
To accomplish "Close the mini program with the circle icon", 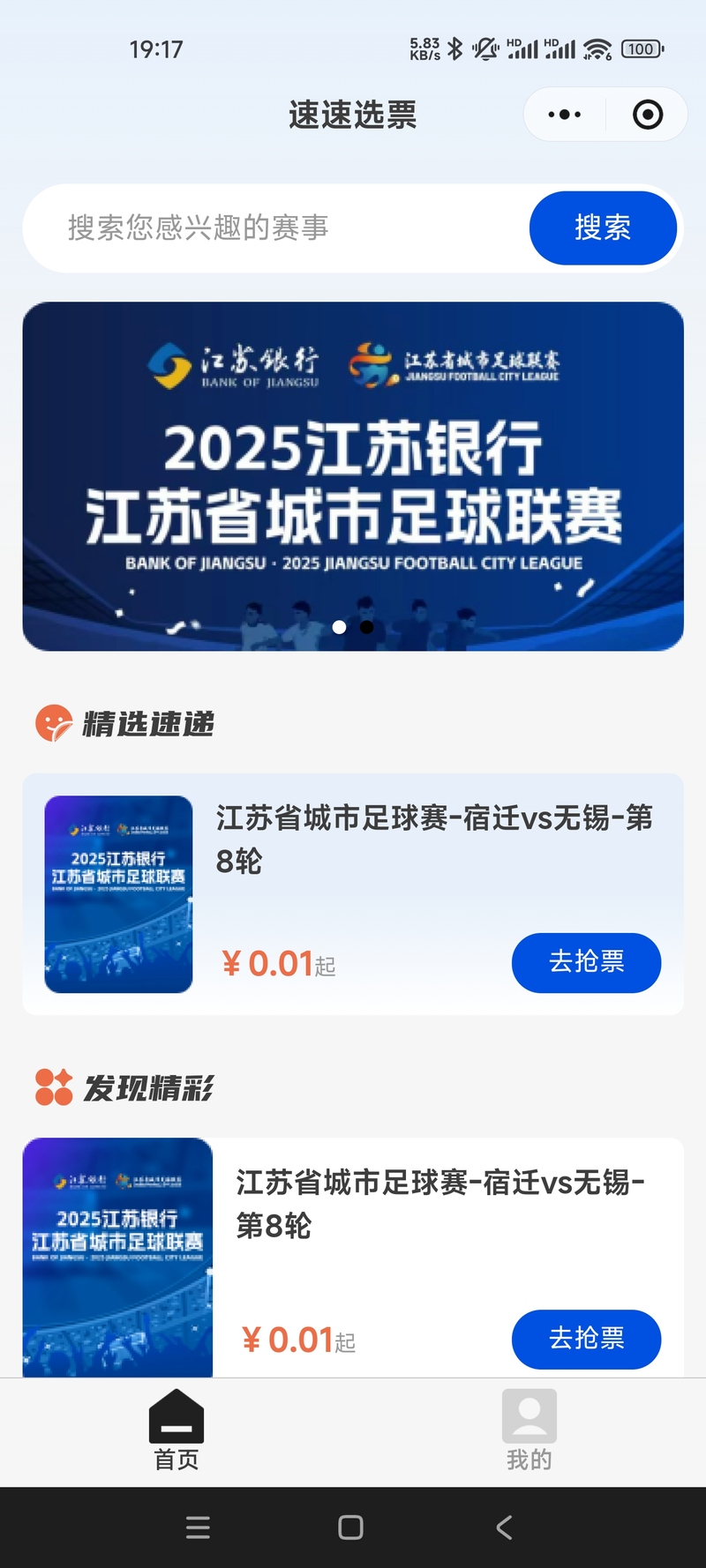I will (x=648, y=115).
